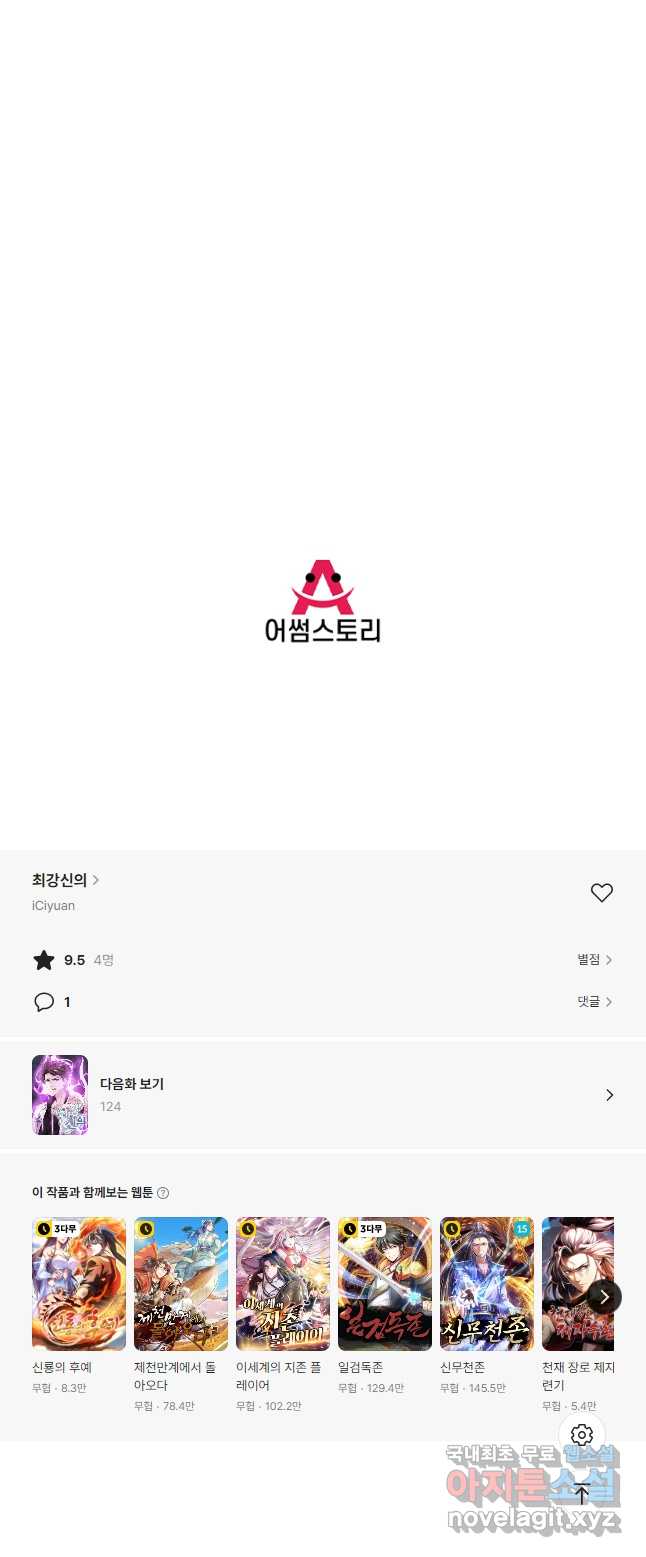Viewport: 646px width, 1557px height.
Task: Add 최강신의 to favorites with the heart icon
Action: point(601,893)
